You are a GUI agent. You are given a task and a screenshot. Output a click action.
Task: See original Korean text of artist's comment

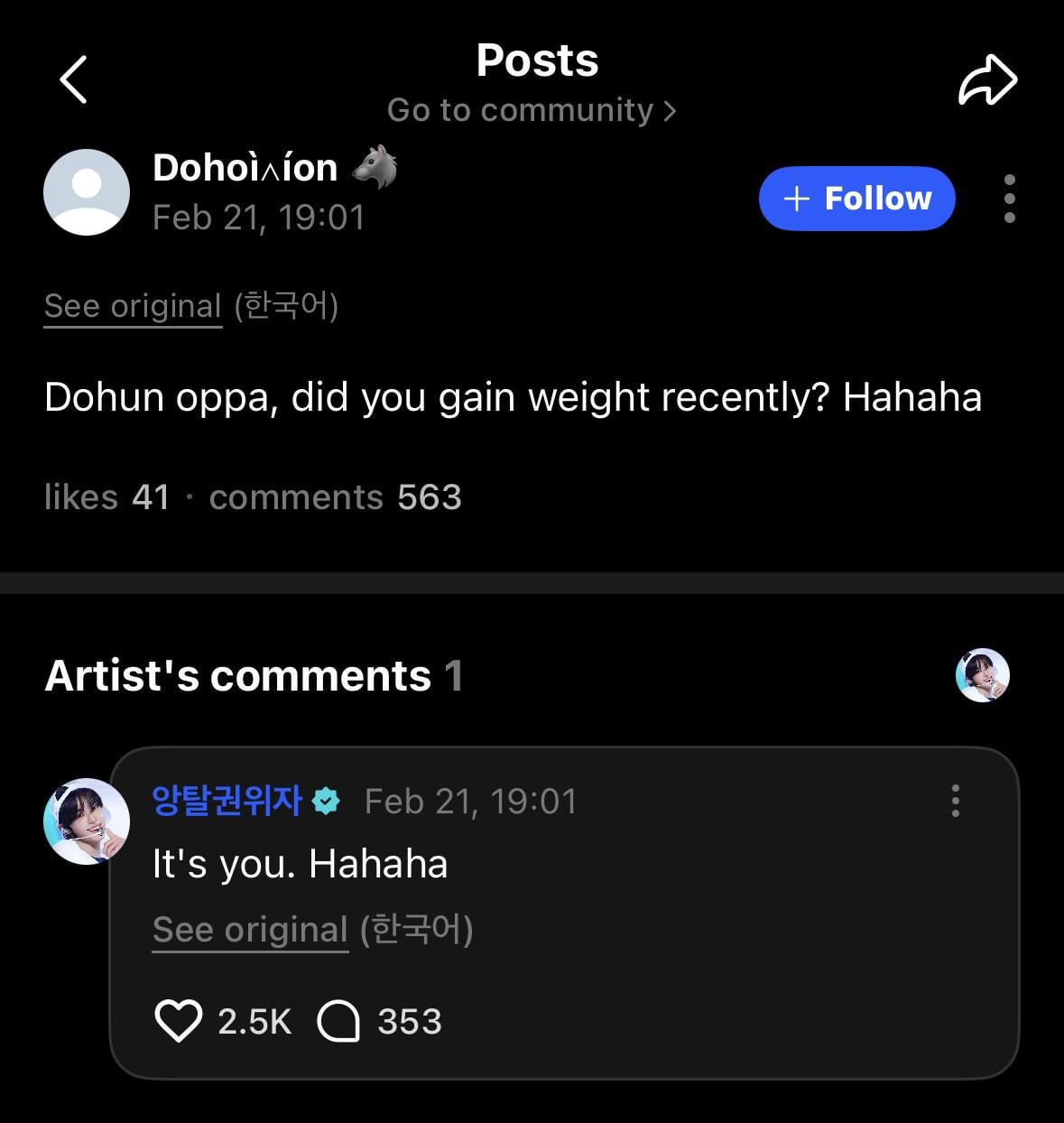click(250, 930)
